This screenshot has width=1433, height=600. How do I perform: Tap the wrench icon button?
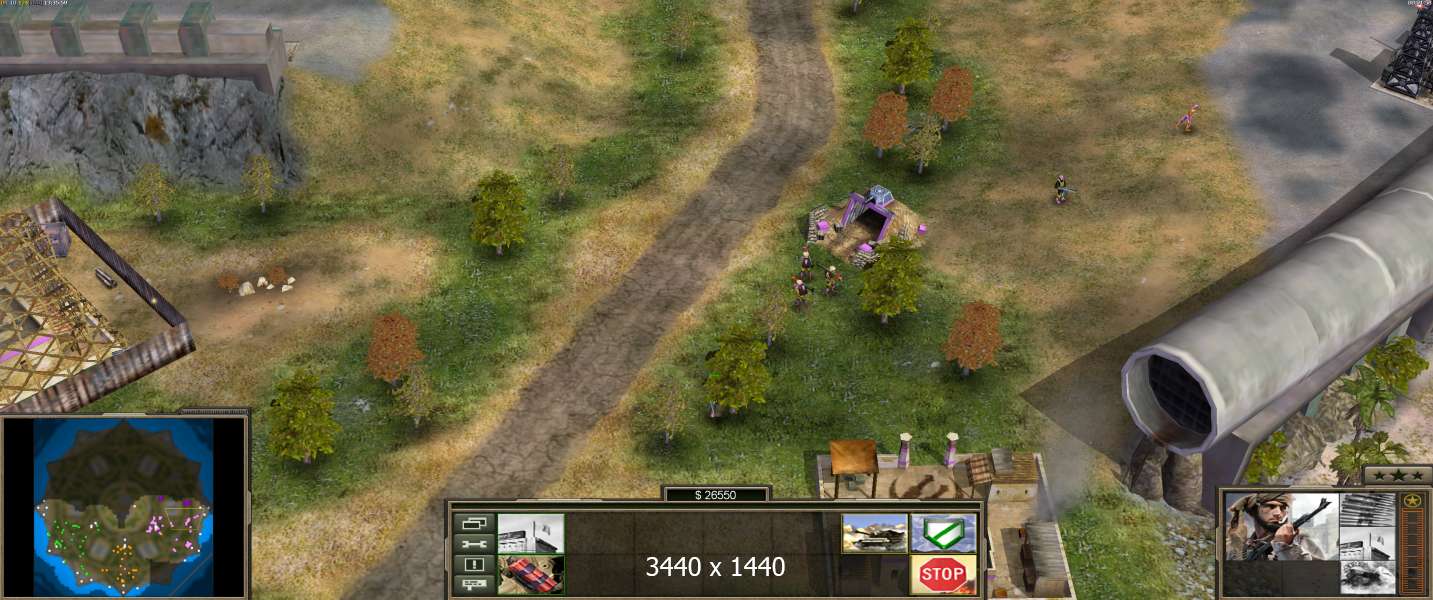tap(473, 543)
